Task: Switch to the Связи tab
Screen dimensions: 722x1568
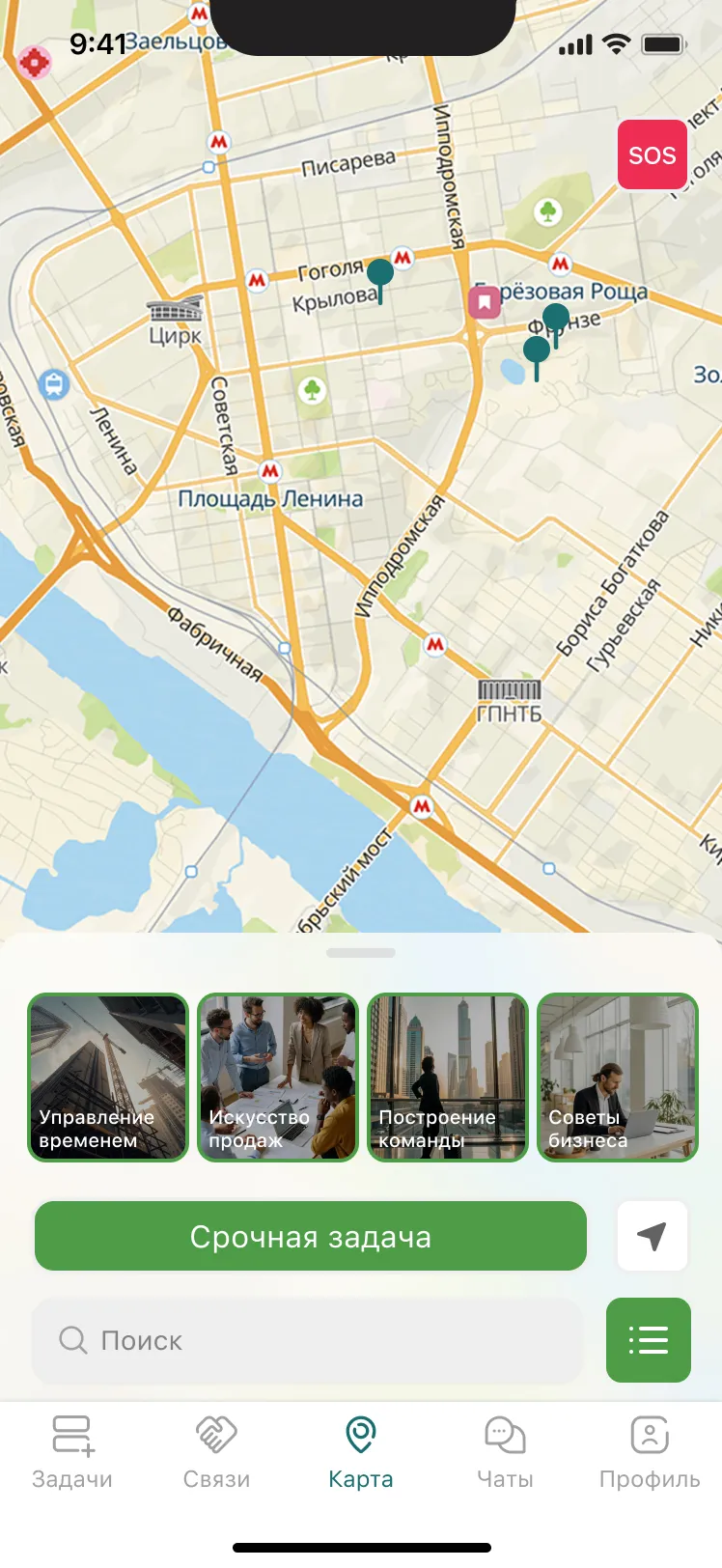Action: (216, 1453)
